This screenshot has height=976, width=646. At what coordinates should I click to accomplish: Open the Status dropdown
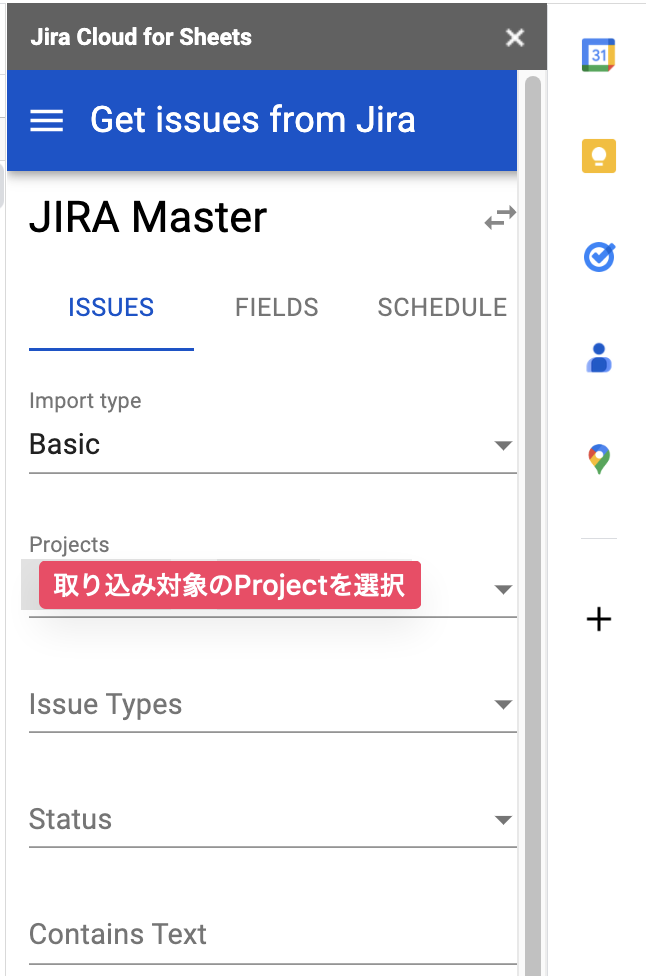273,820
